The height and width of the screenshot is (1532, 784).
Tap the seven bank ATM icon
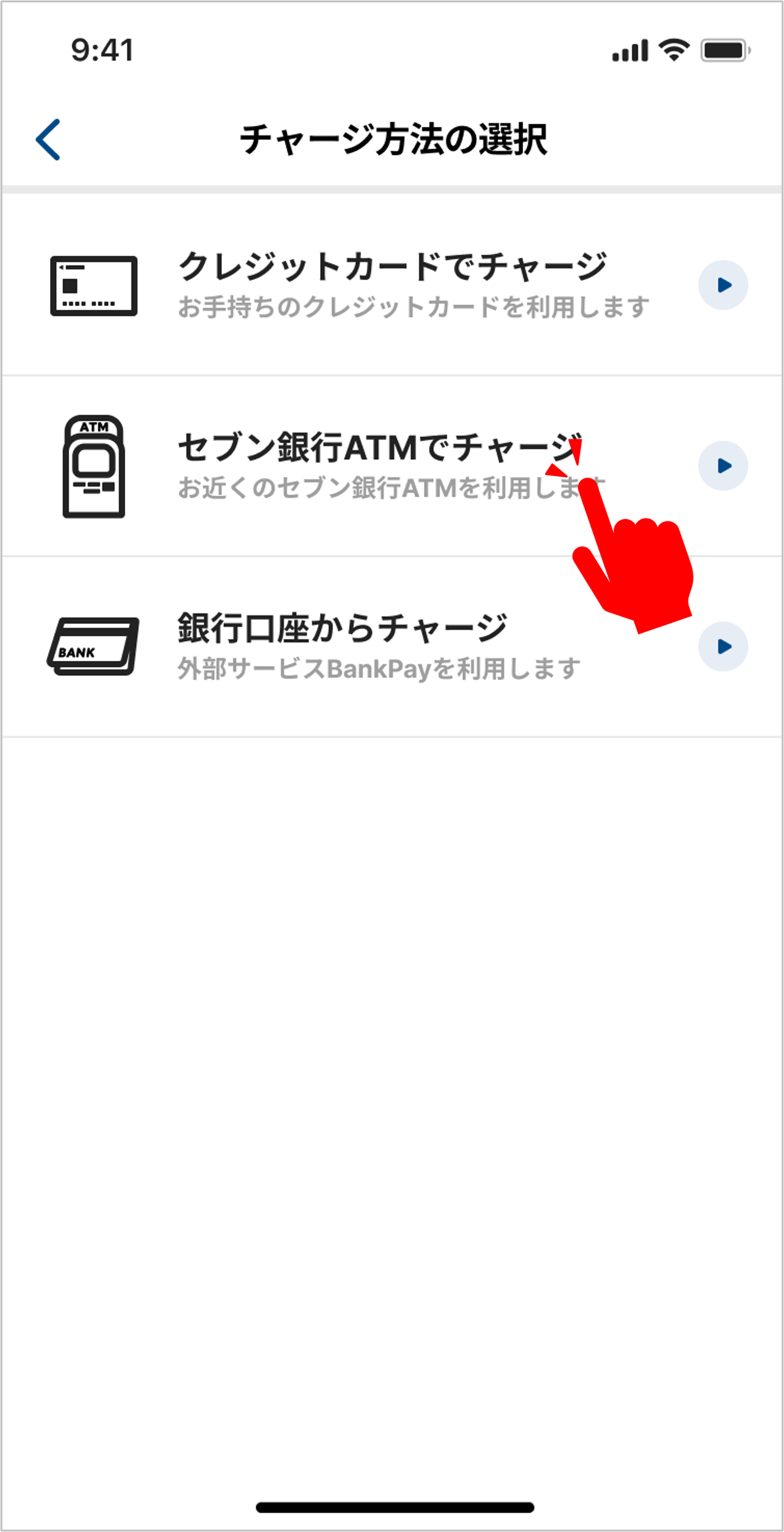94,467
